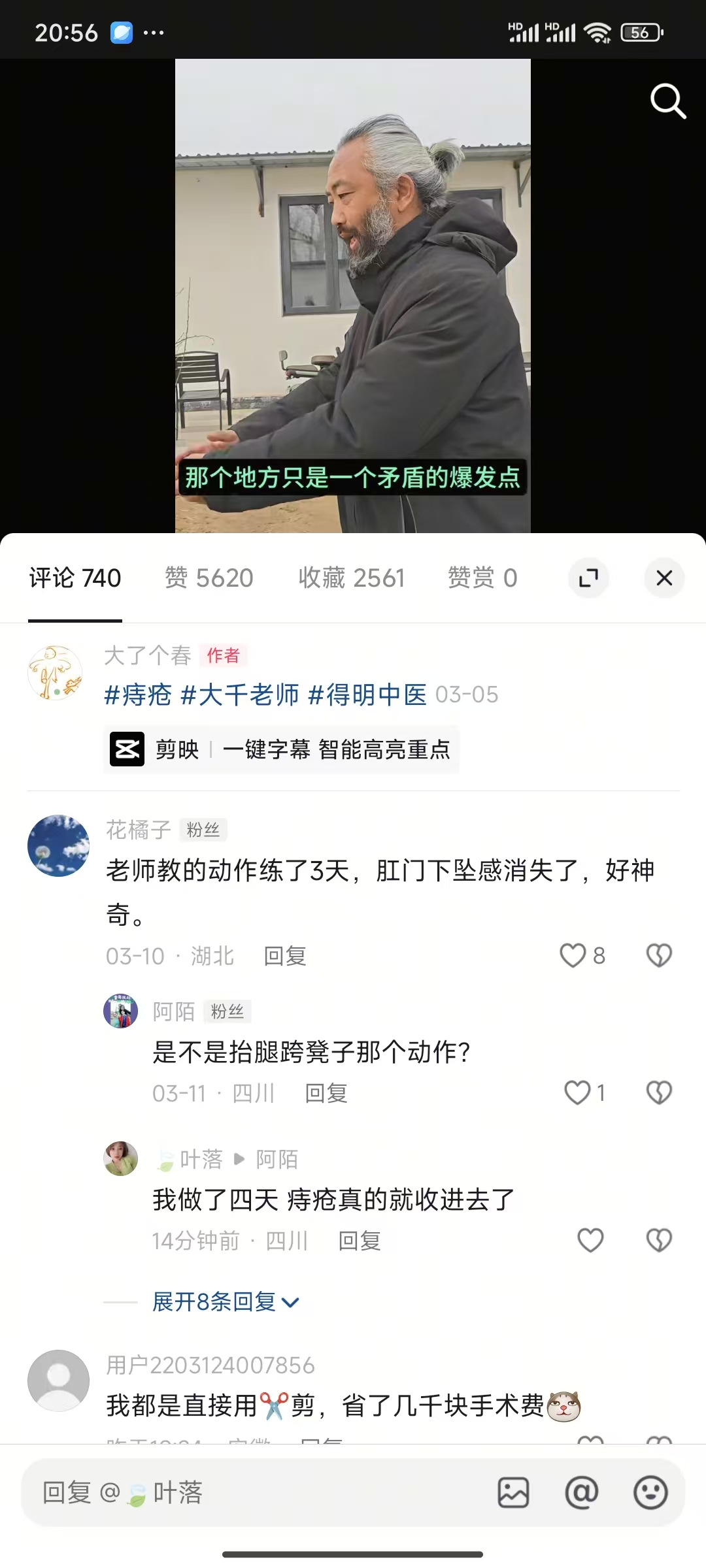Reply to 阿陌's comment
The height and width of the screenshot is (1568, 706).
coord(326,1092)
